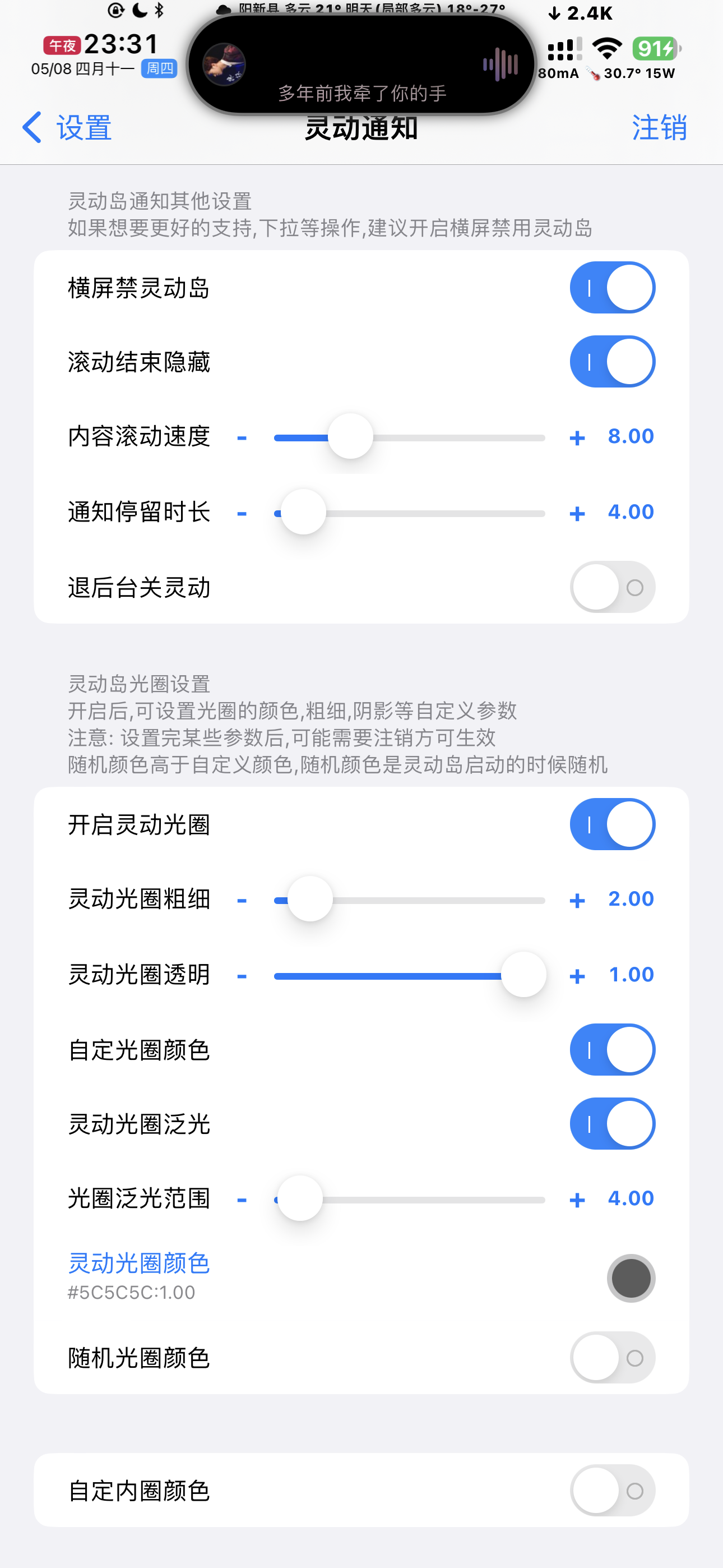Tap 注销 in the top bar
Image resolution: width=723 pixels, height=1568 pixels.
[659, 128]
